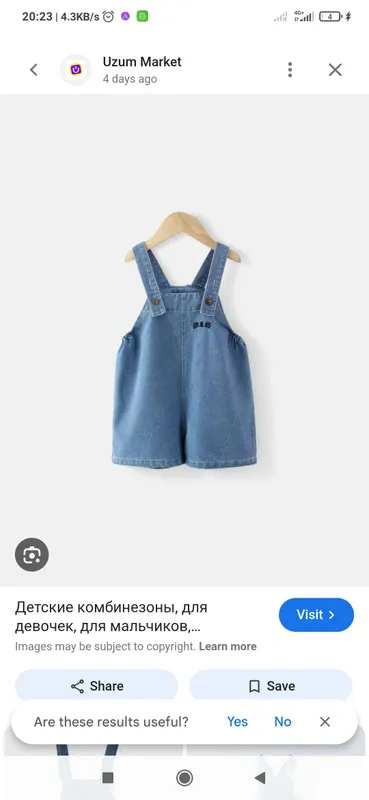Image resolution: width=369 pixels, height=800 pixels.
Task: Open the three-dot overflow menu
Action: point(290,70)
